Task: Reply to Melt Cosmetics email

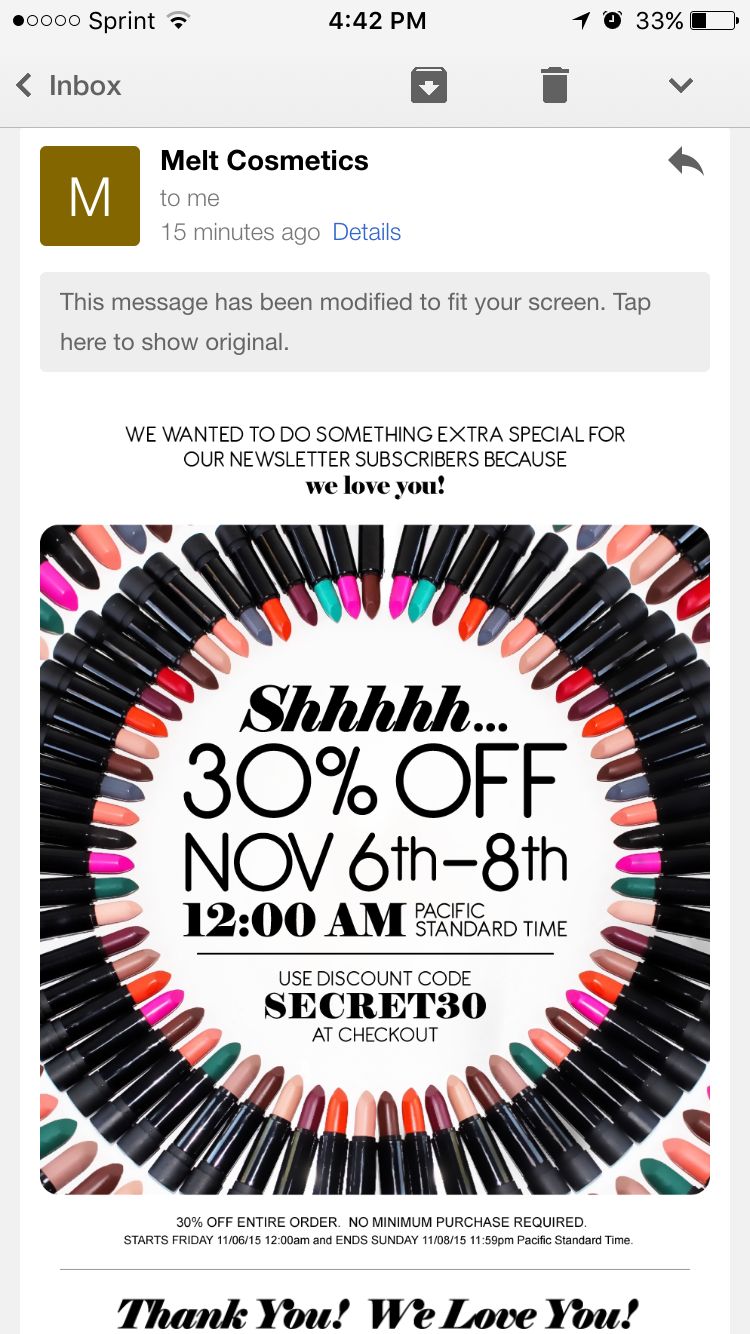Action: pos(686,161)
